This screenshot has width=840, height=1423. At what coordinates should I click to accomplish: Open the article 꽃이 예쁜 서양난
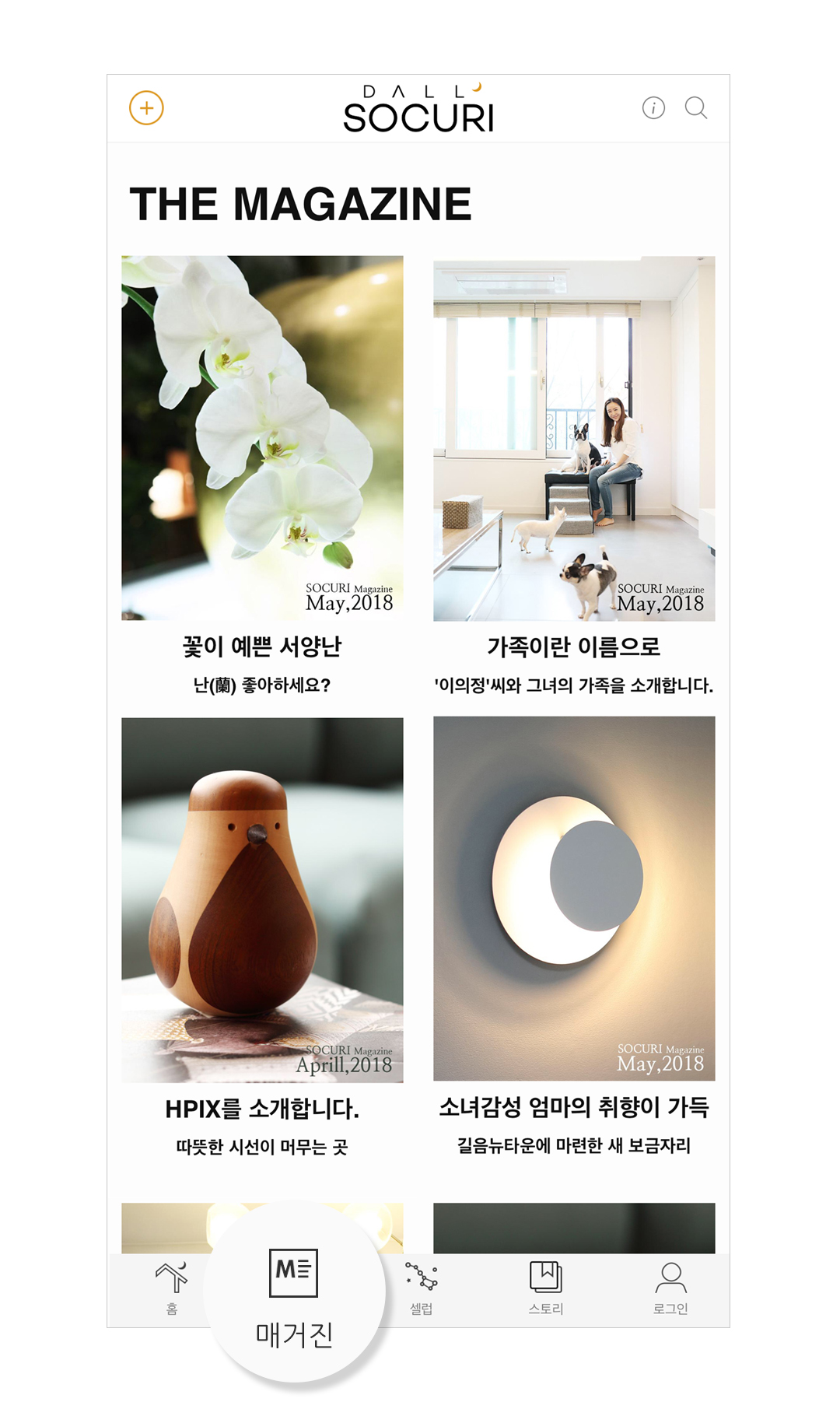(x=262, y=438)
